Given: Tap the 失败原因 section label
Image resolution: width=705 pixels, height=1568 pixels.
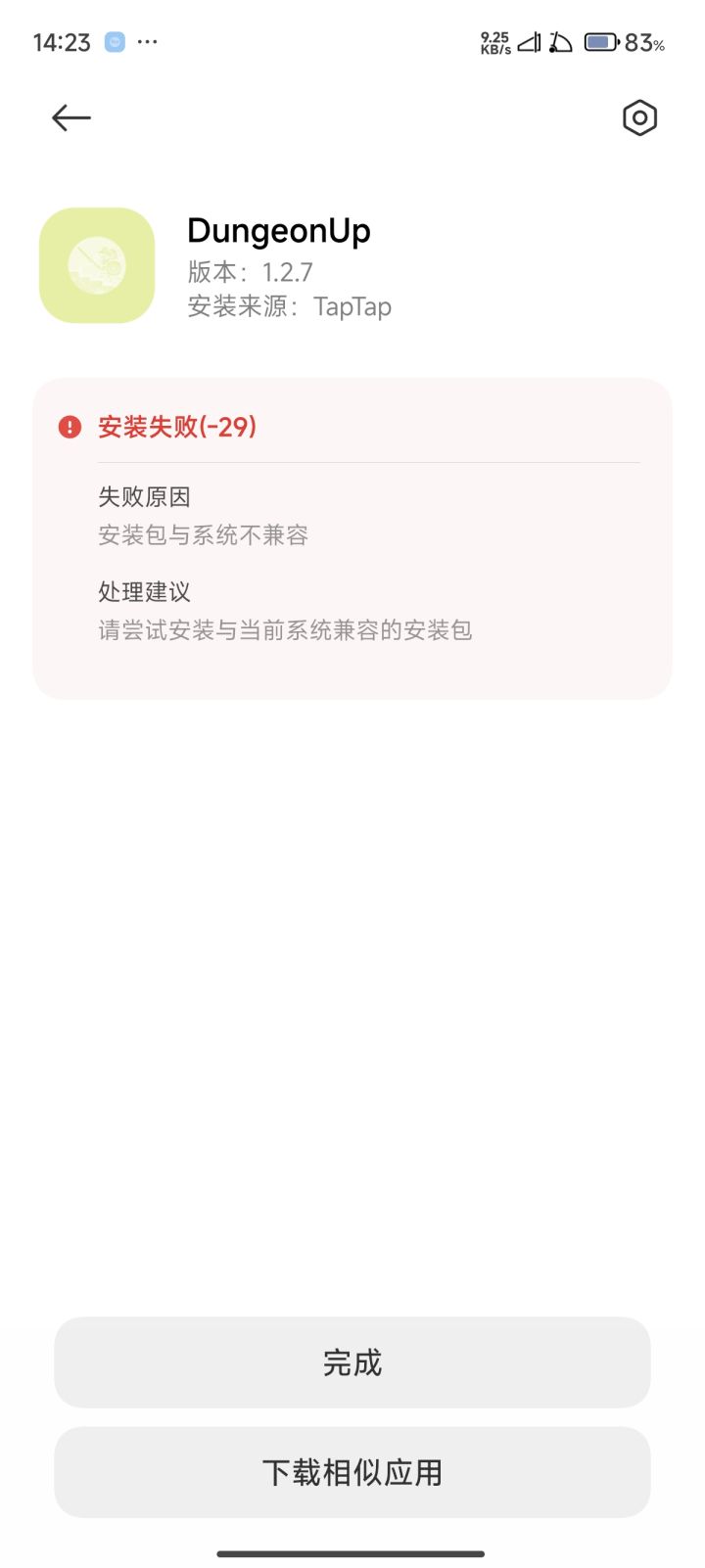Looking at the screenshot, I should click(x=145, y=497).
